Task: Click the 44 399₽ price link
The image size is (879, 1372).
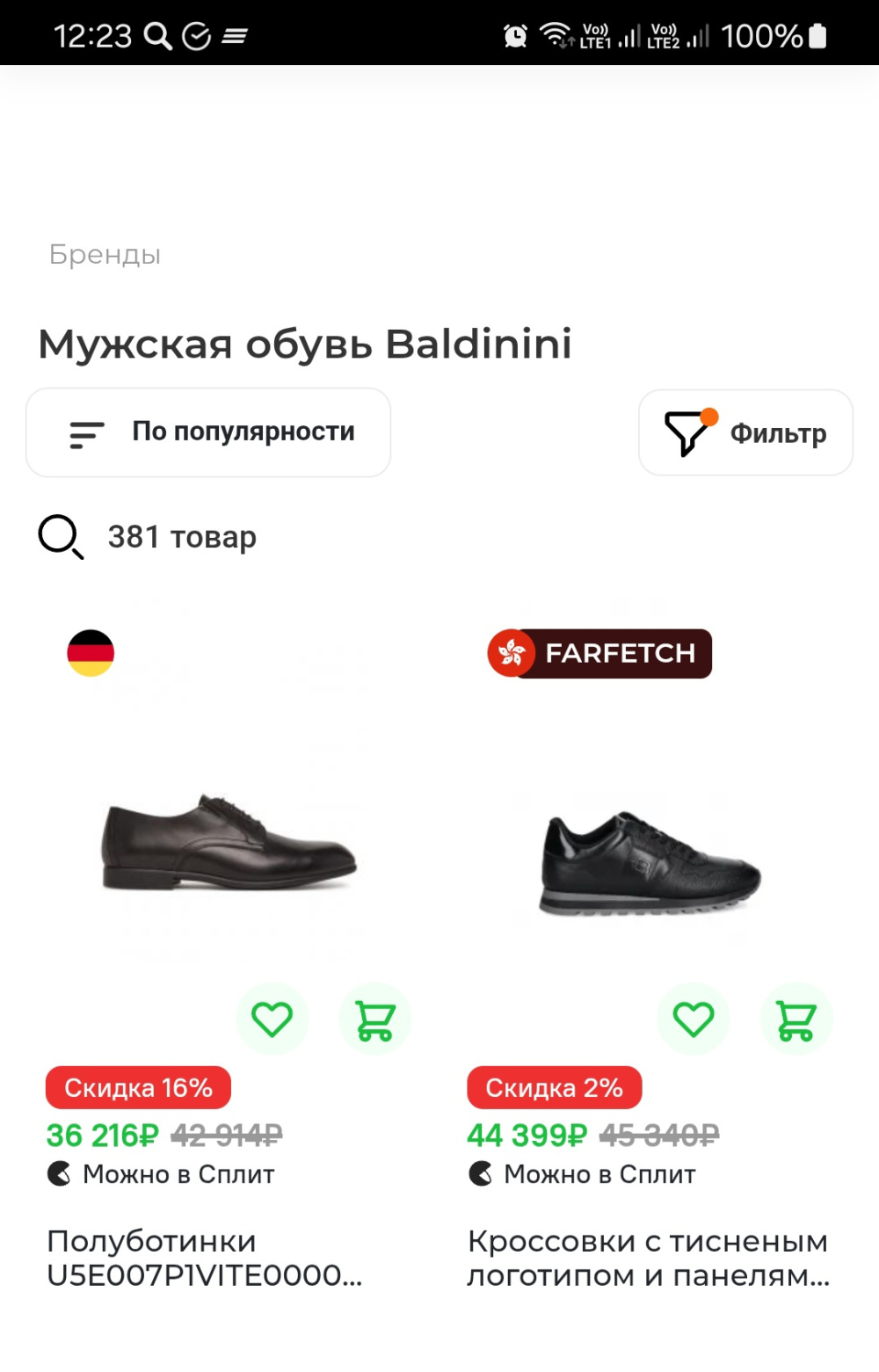Action: 525,1135
